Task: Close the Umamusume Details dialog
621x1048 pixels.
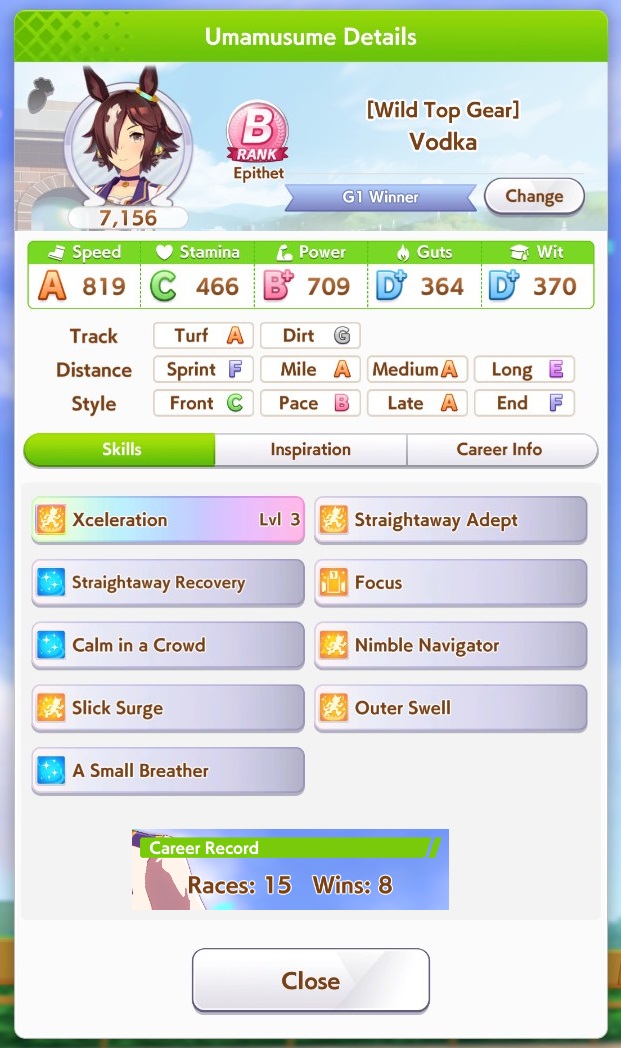Action: pos(311,980)
